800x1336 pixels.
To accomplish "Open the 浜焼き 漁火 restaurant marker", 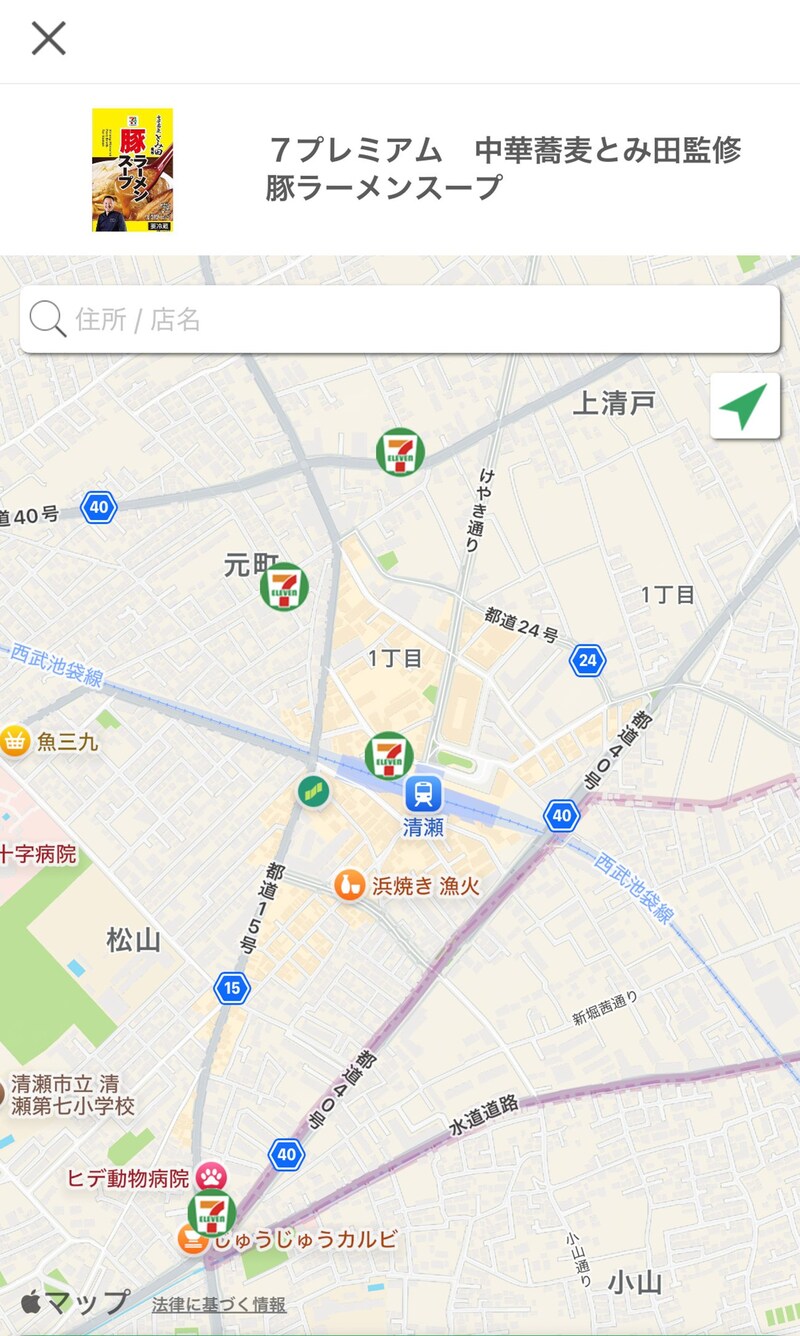I will click(350, 885).
